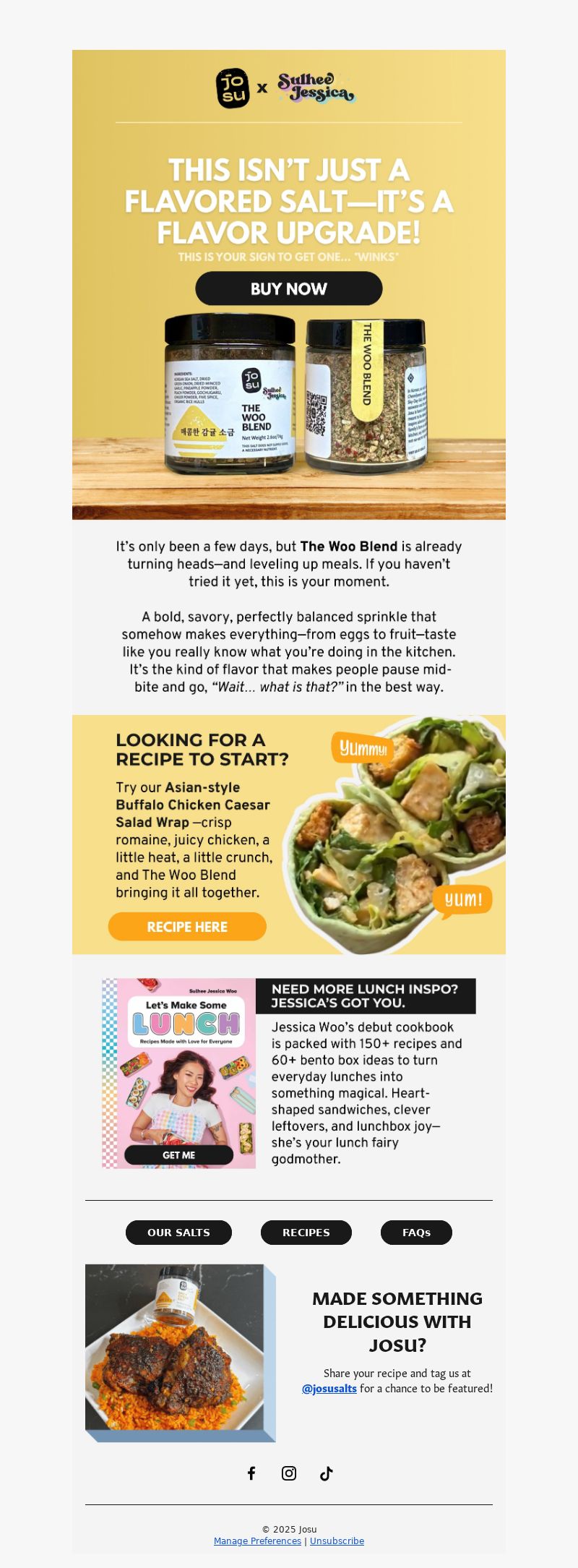
Task: Open Josu's TikTok profile
Action: [x=327, y=1473]
